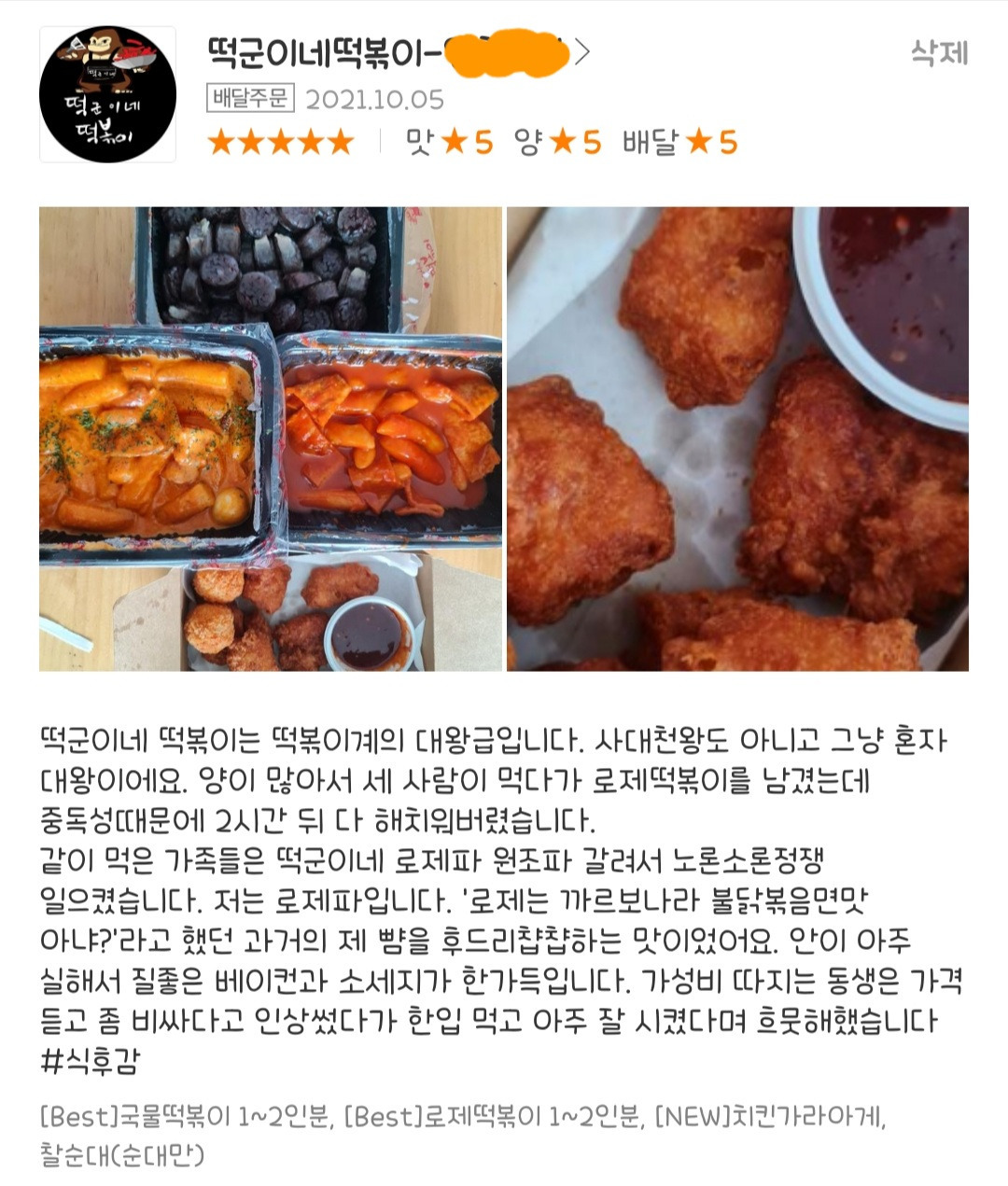Click the second star in the overall rating row
The height and width of the screenshot is (1186, 1008).
click(251, 144)
